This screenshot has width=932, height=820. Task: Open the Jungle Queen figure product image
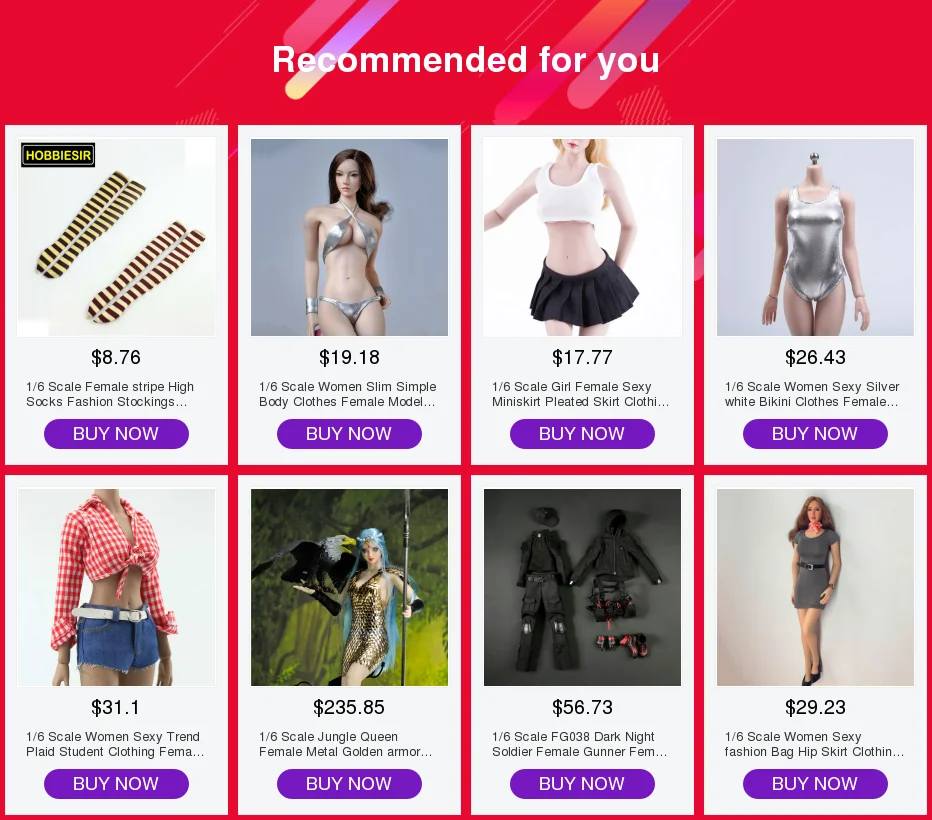350,587
